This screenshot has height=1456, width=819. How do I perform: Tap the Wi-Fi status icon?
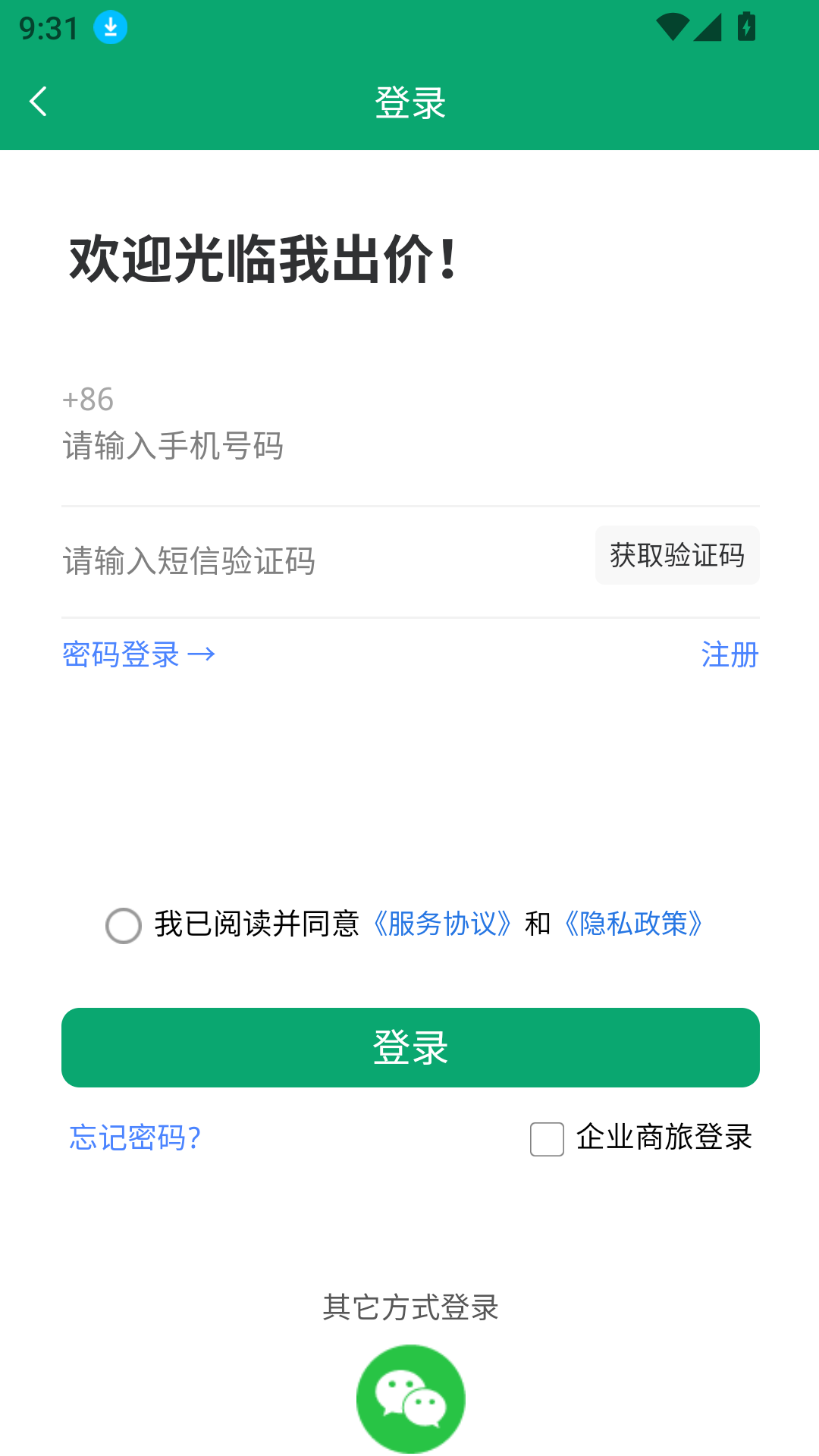point(672,25)
